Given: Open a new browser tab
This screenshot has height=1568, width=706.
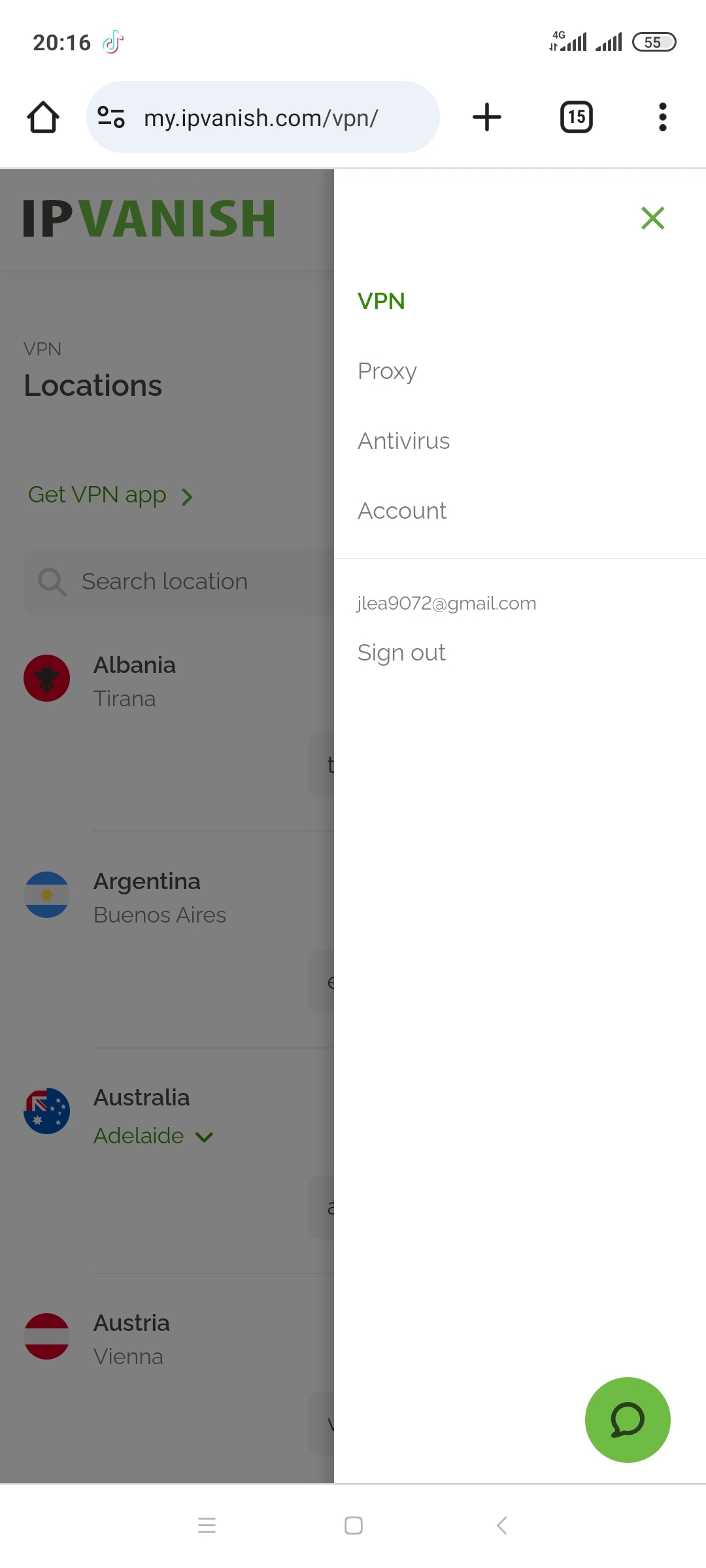Looking at the screenshot, I should [487, 117].
